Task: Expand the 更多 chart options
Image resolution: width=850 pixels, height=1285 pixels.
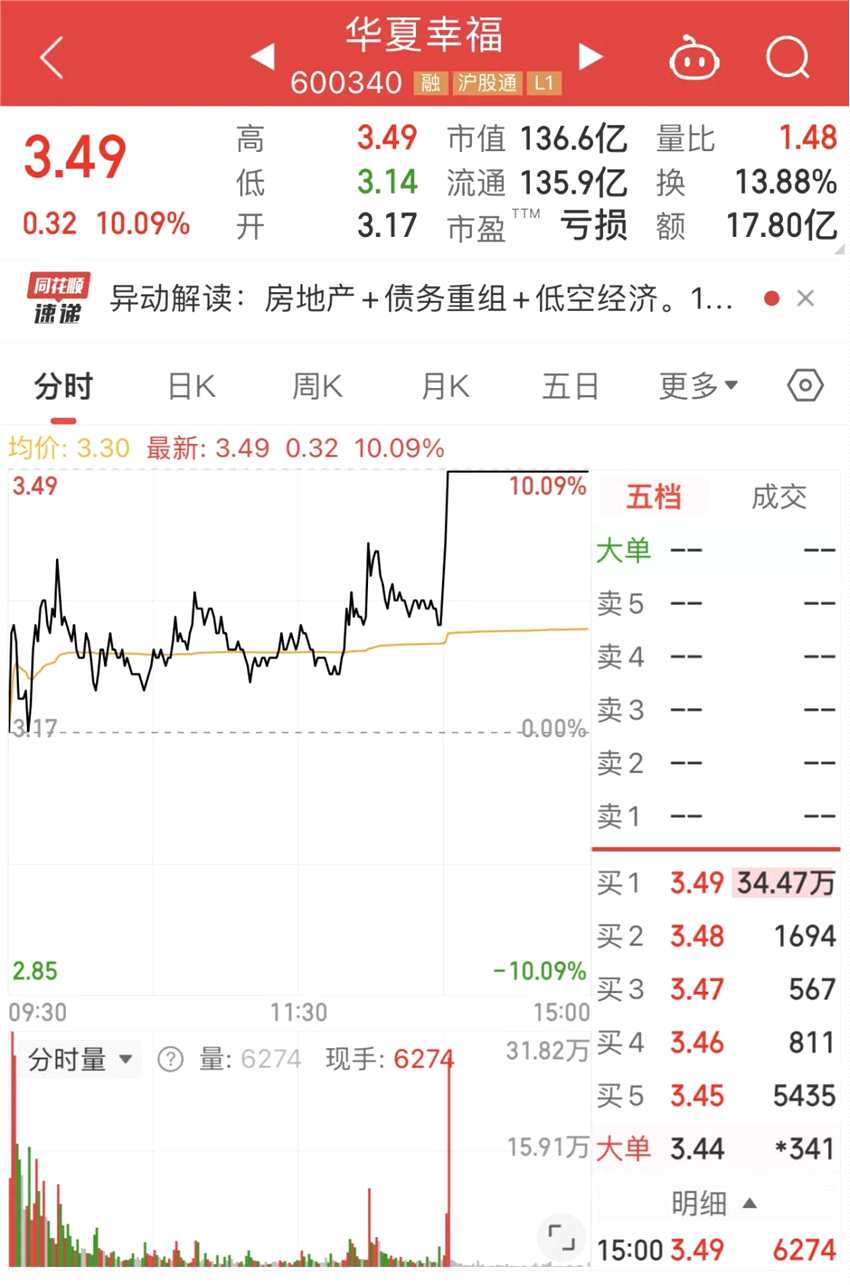Action: click(x=698, y=386)
